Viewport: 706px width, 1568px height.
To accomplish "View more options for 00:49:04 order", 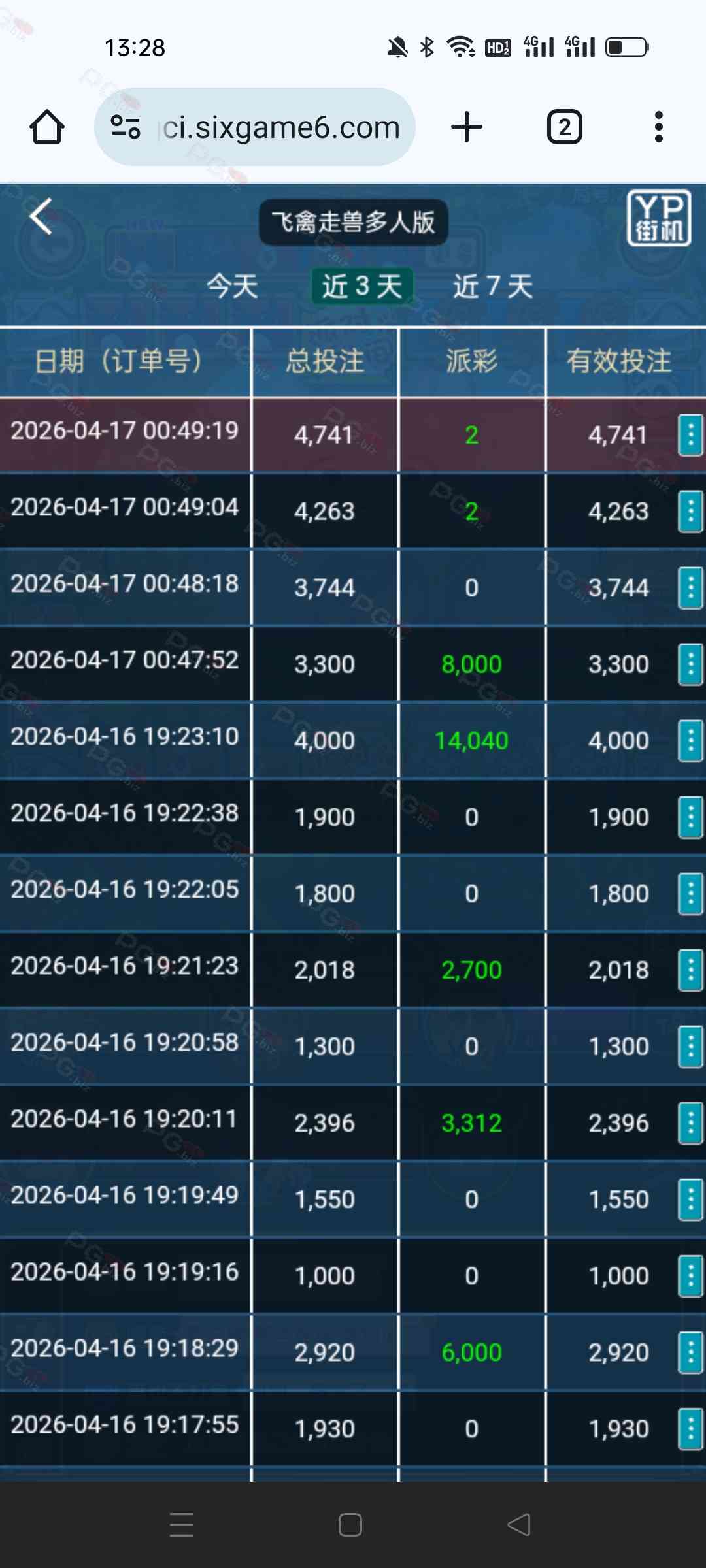I will coord(690,511).
